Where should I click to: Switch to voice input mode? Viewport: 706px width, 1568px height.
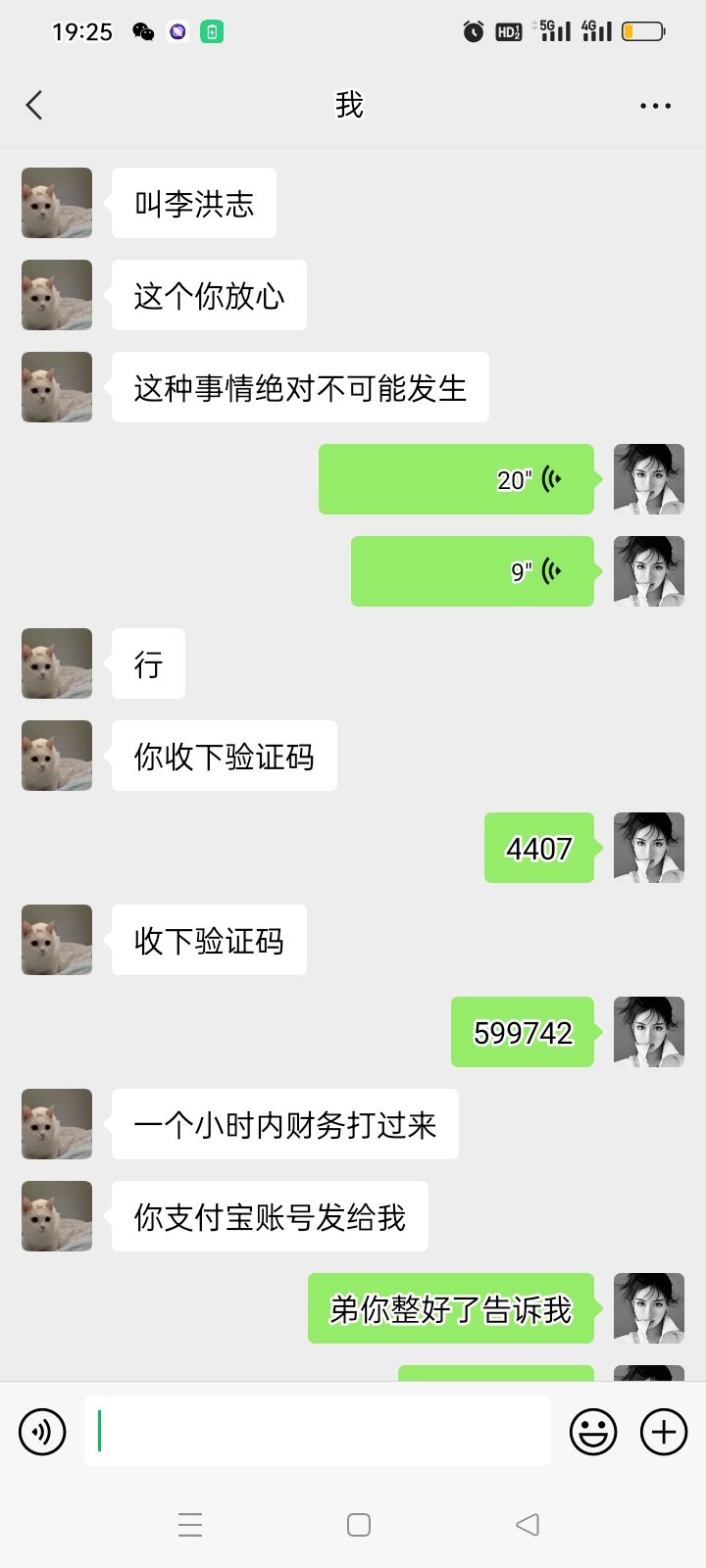(x=42, y=1432)
